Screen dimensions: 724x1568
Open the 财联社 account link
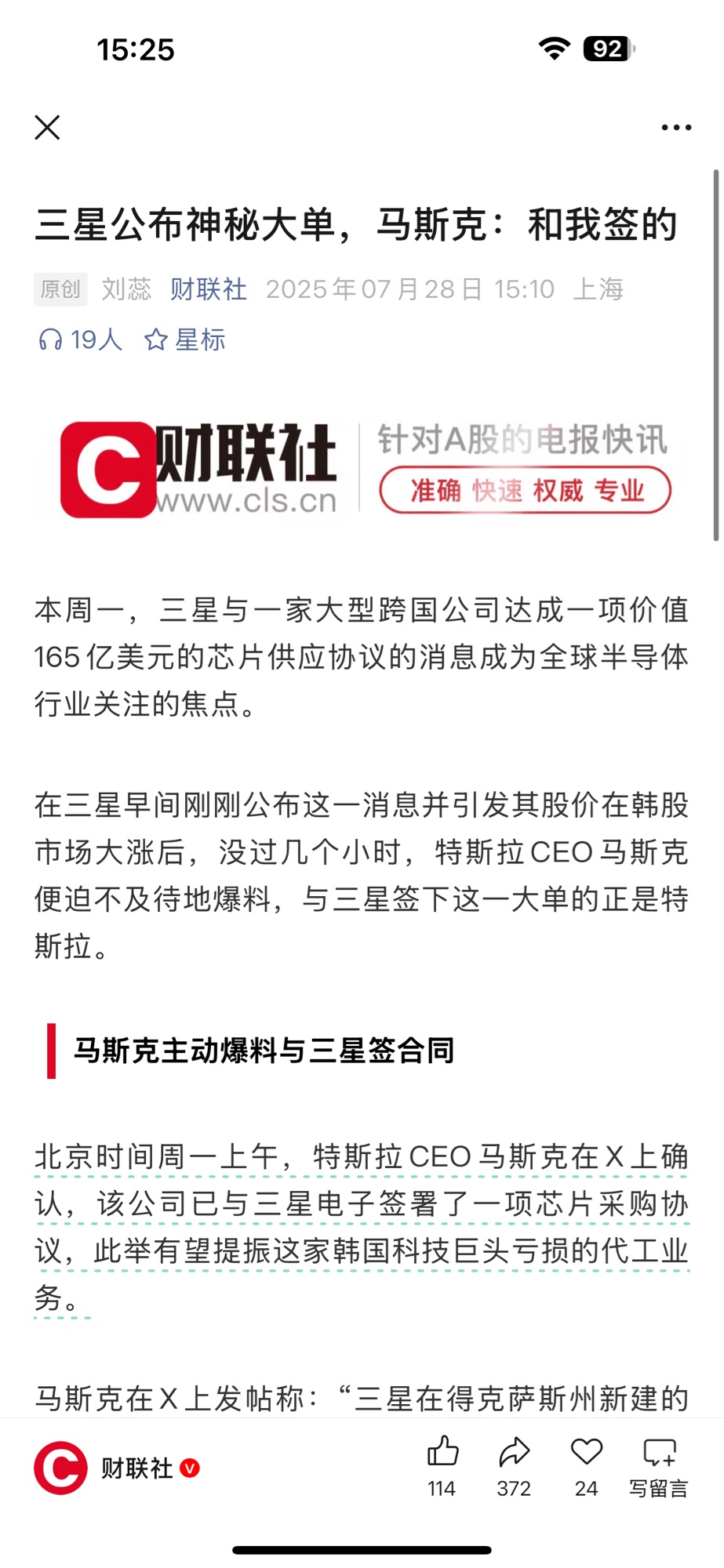208,289
